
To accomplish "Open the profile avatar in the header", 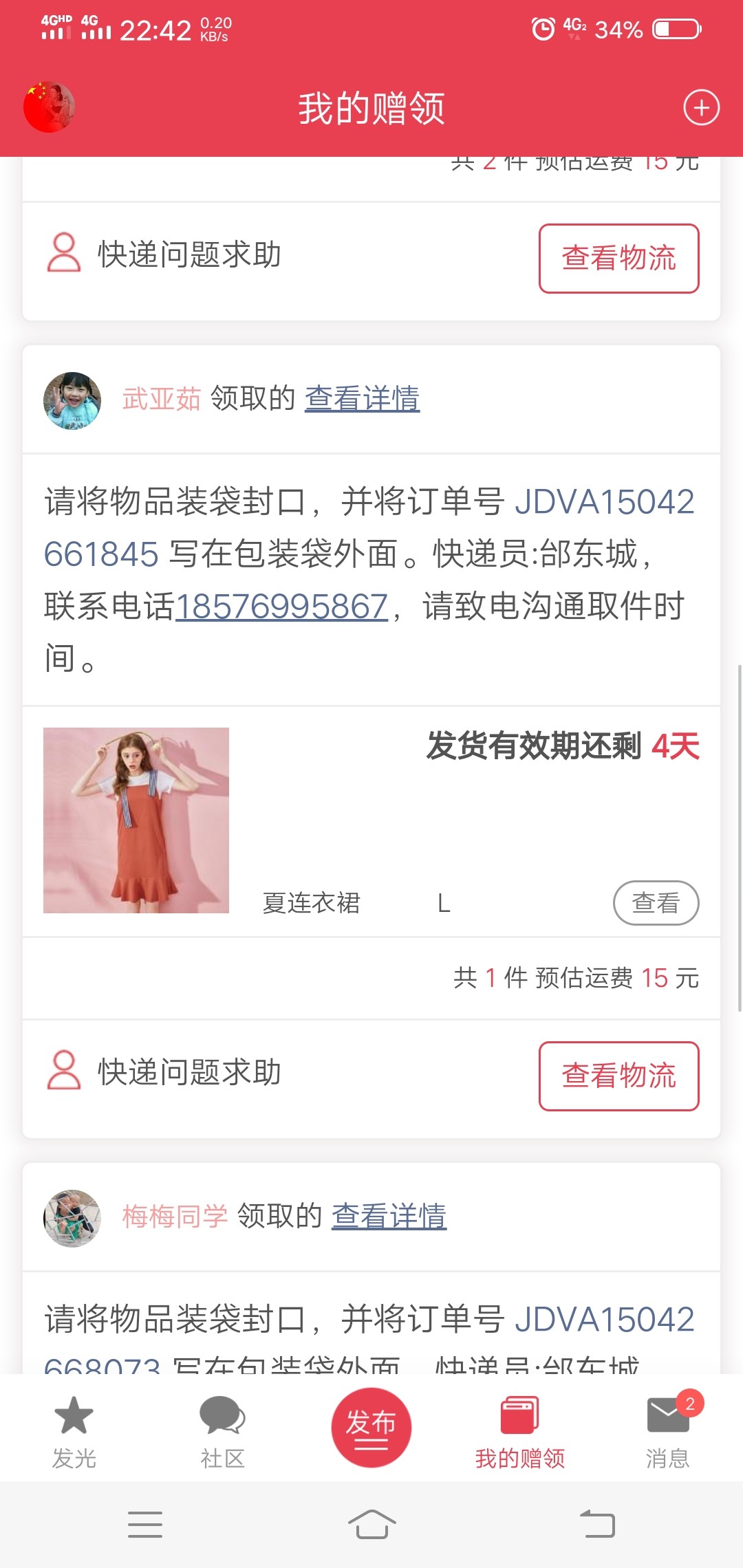I will [x=49, y=107].
